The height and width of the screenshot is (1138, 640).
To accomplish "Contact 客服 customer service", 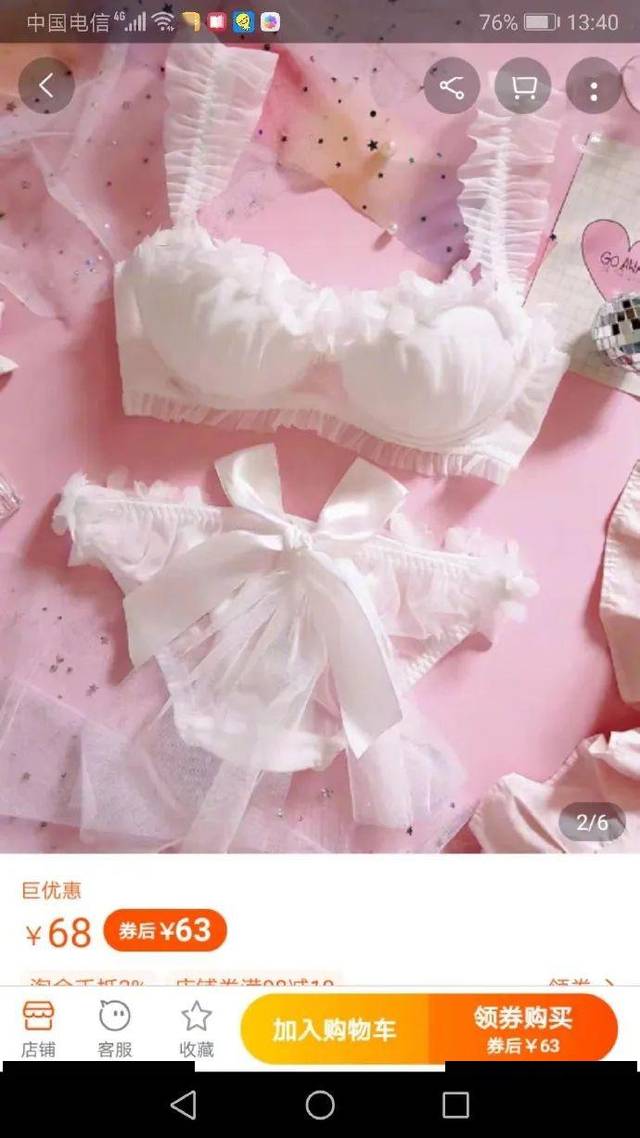I will 115,1028.
